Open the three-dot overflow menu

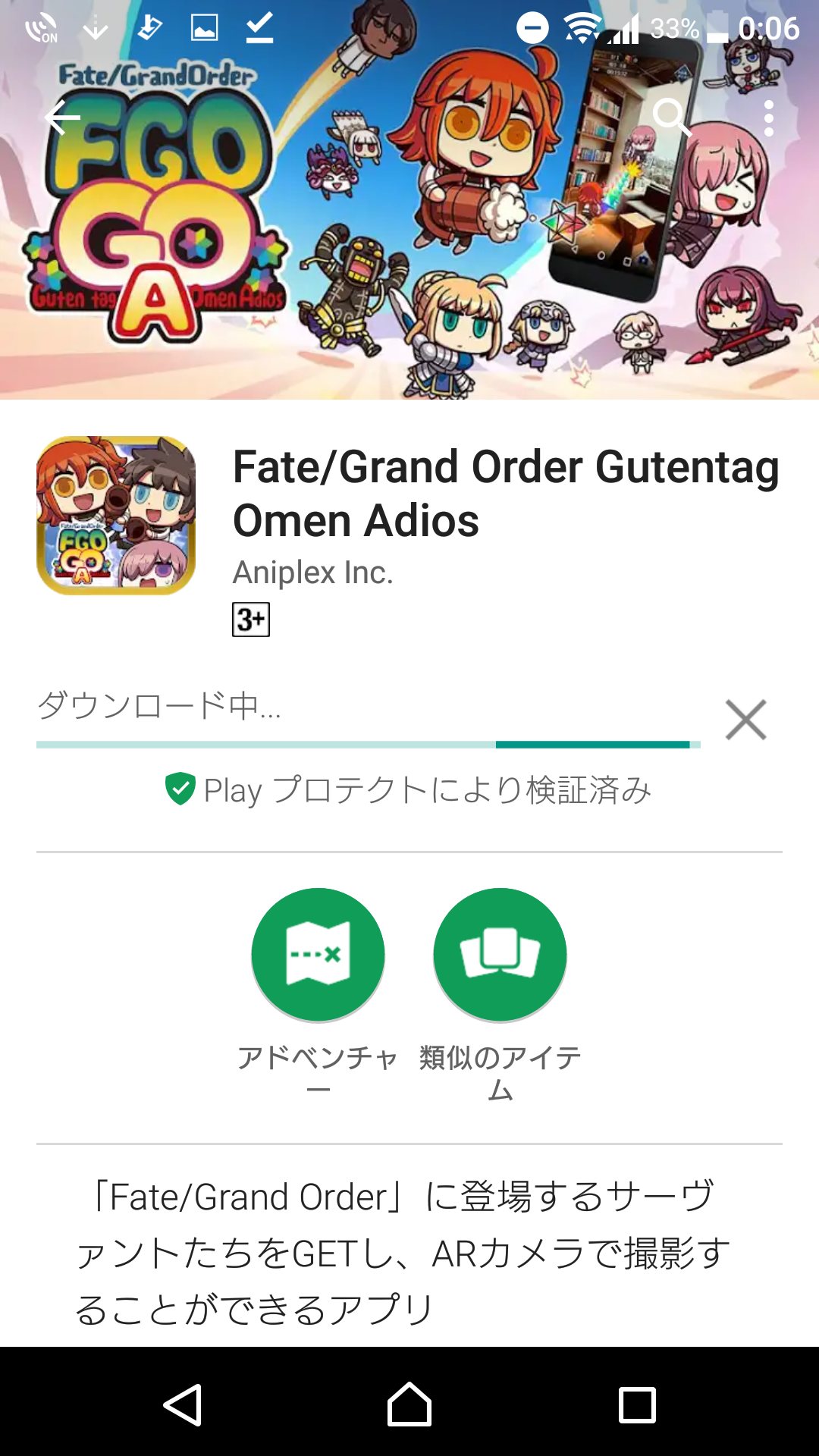(768, 118)
